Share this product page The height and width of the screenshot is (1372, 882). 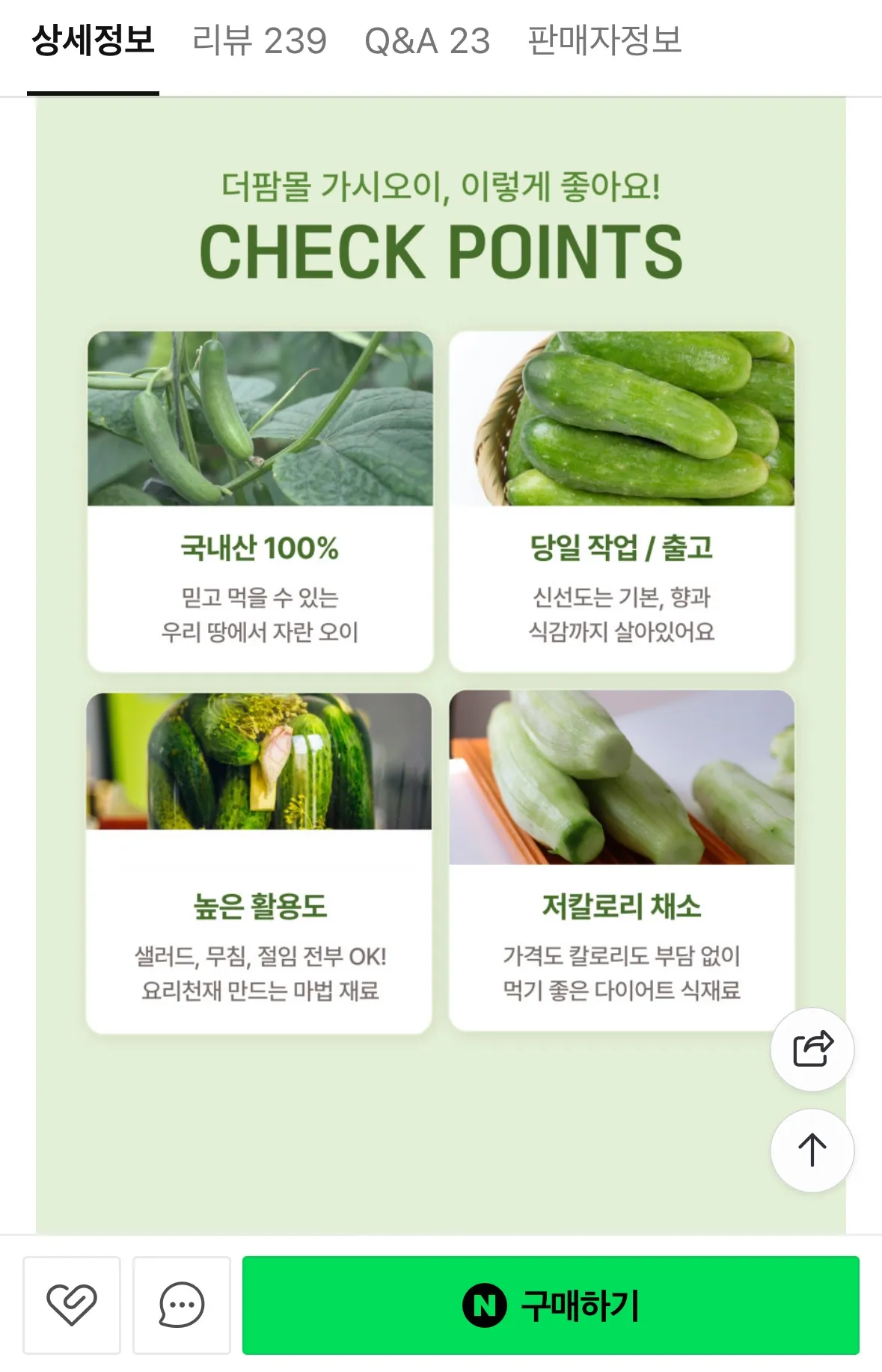pos(812,1049)
